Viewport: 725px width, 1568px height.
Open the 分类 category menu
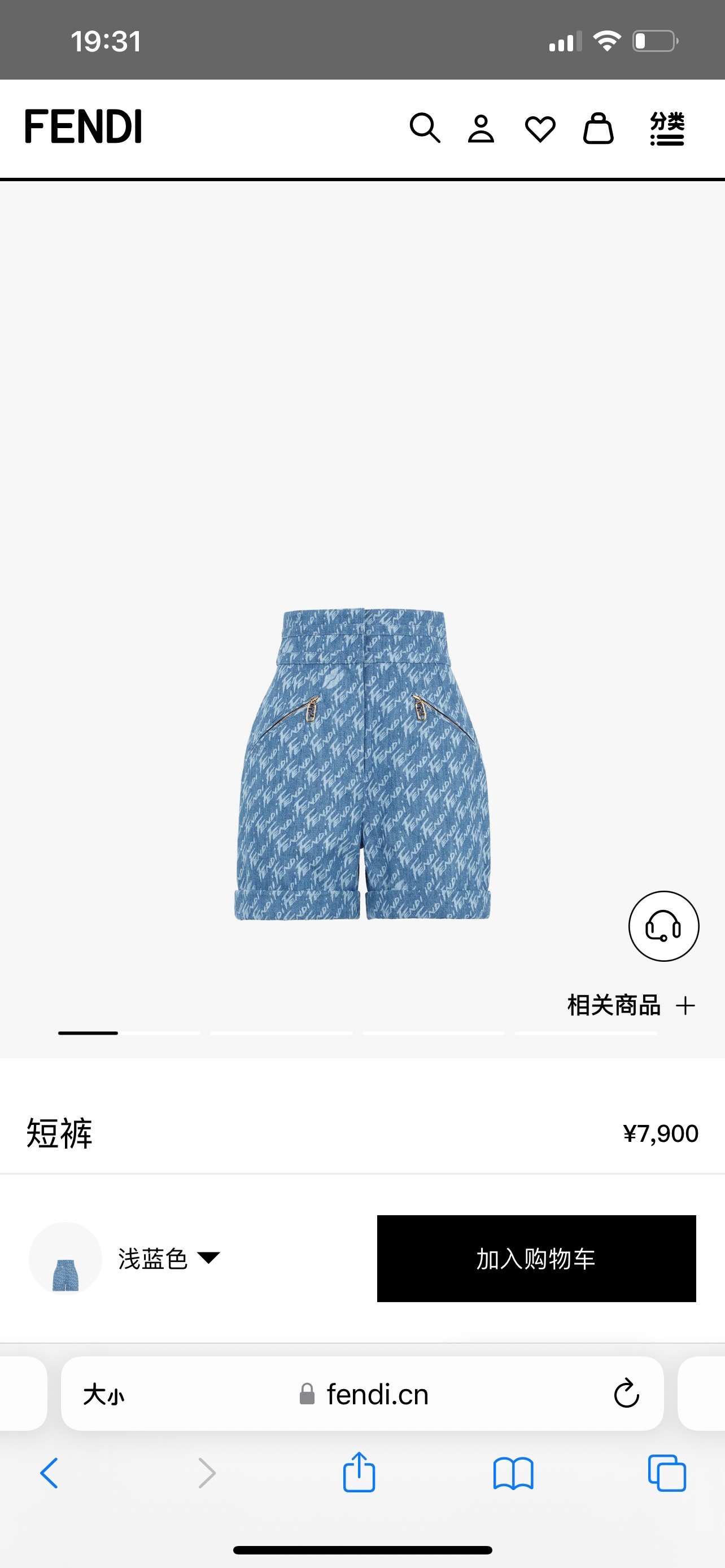(667, 129)
